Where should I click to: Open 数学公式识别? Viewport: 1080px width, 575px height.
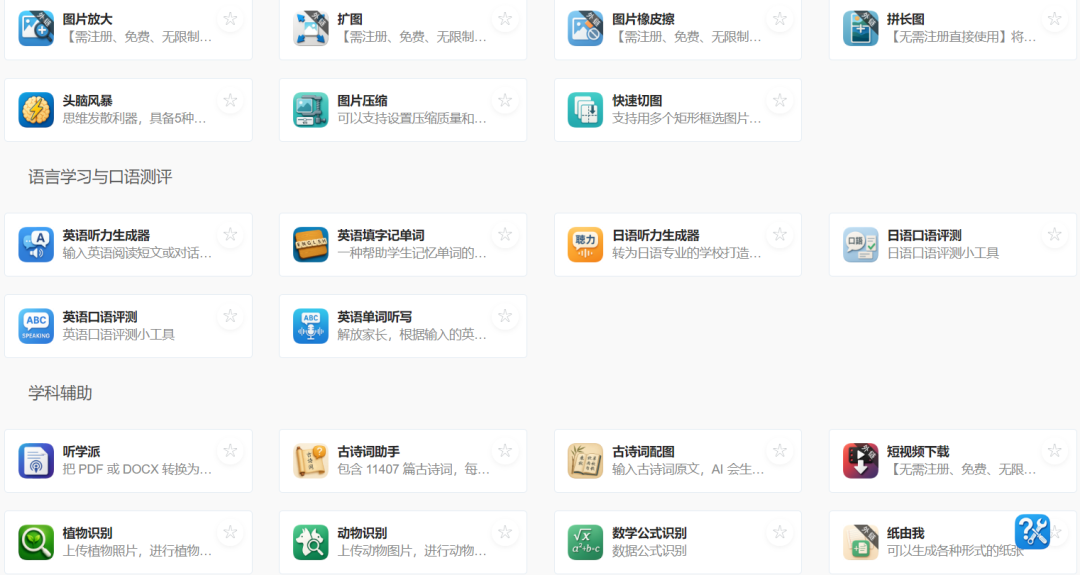tap(670, 542)
